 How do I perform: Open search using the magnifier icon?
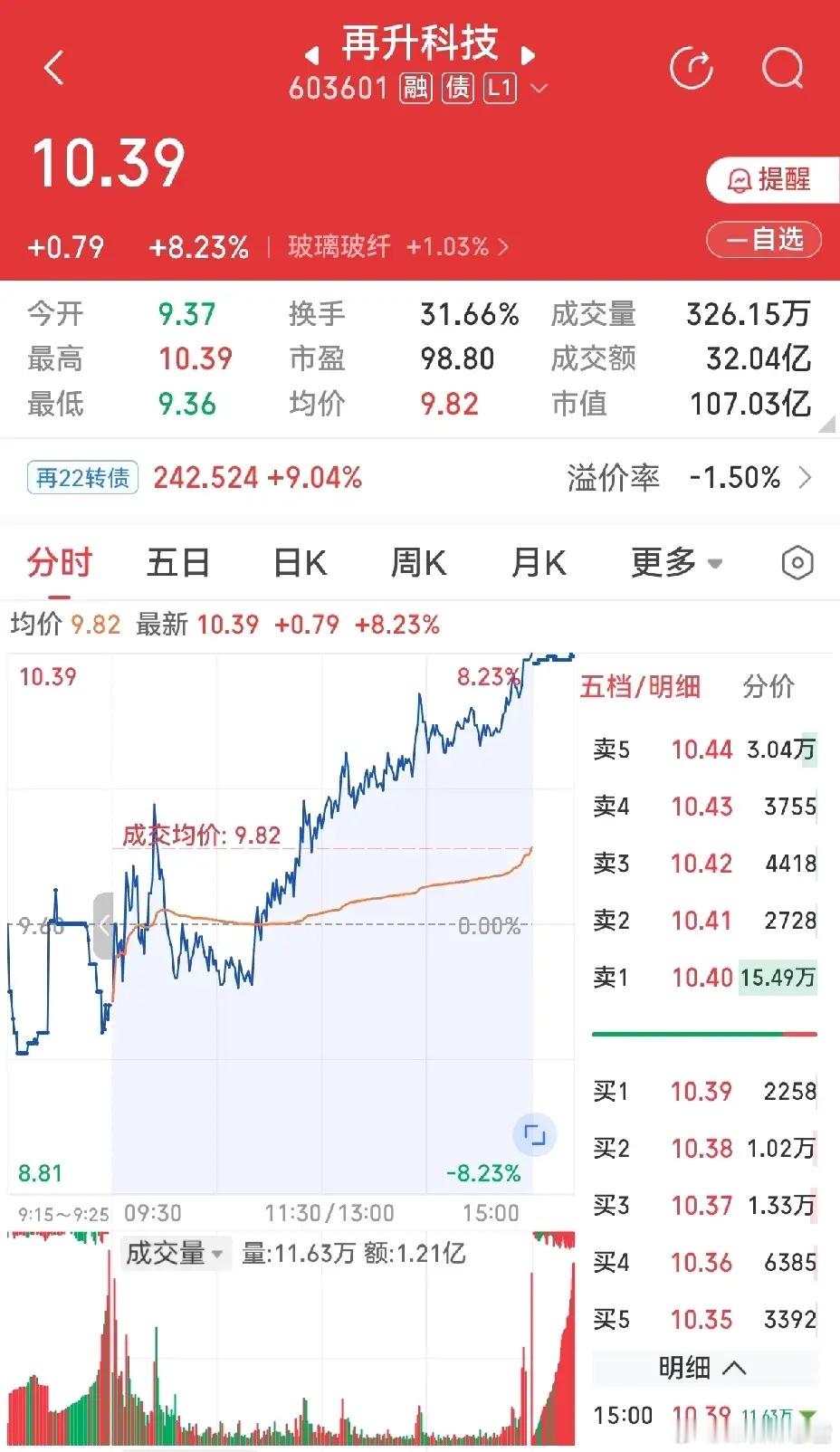point(782,68)
